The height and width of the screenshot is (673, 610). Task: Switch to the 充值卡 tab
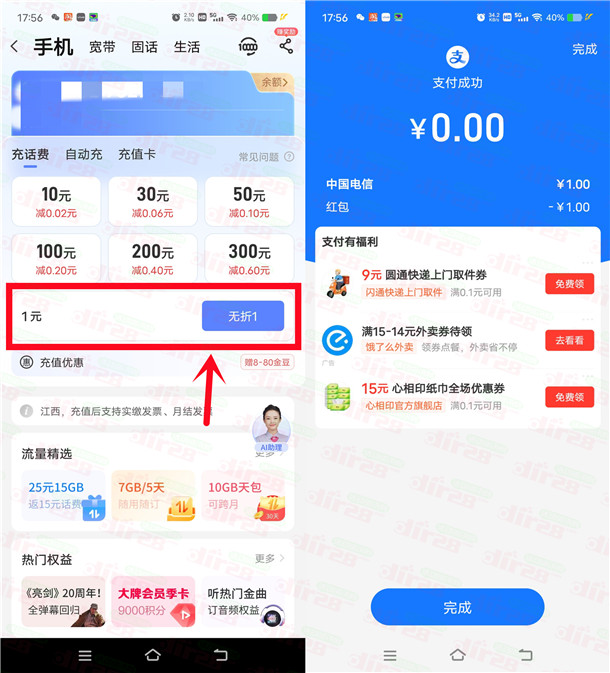[x=136, y=155]
